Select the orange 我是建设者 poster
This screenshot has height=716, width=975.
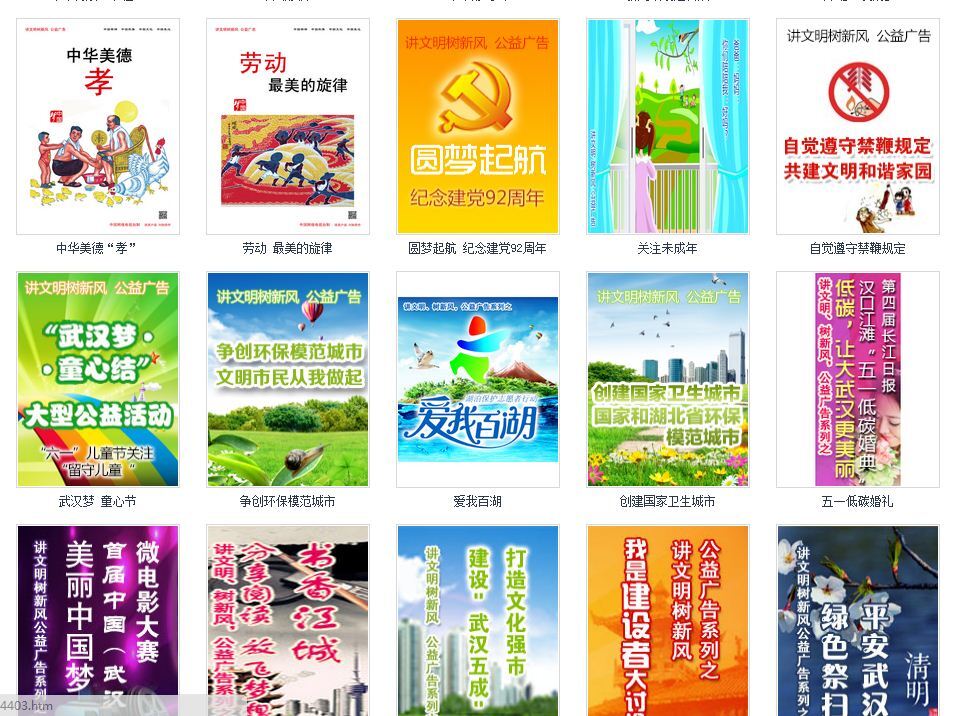tap(667, 620)
